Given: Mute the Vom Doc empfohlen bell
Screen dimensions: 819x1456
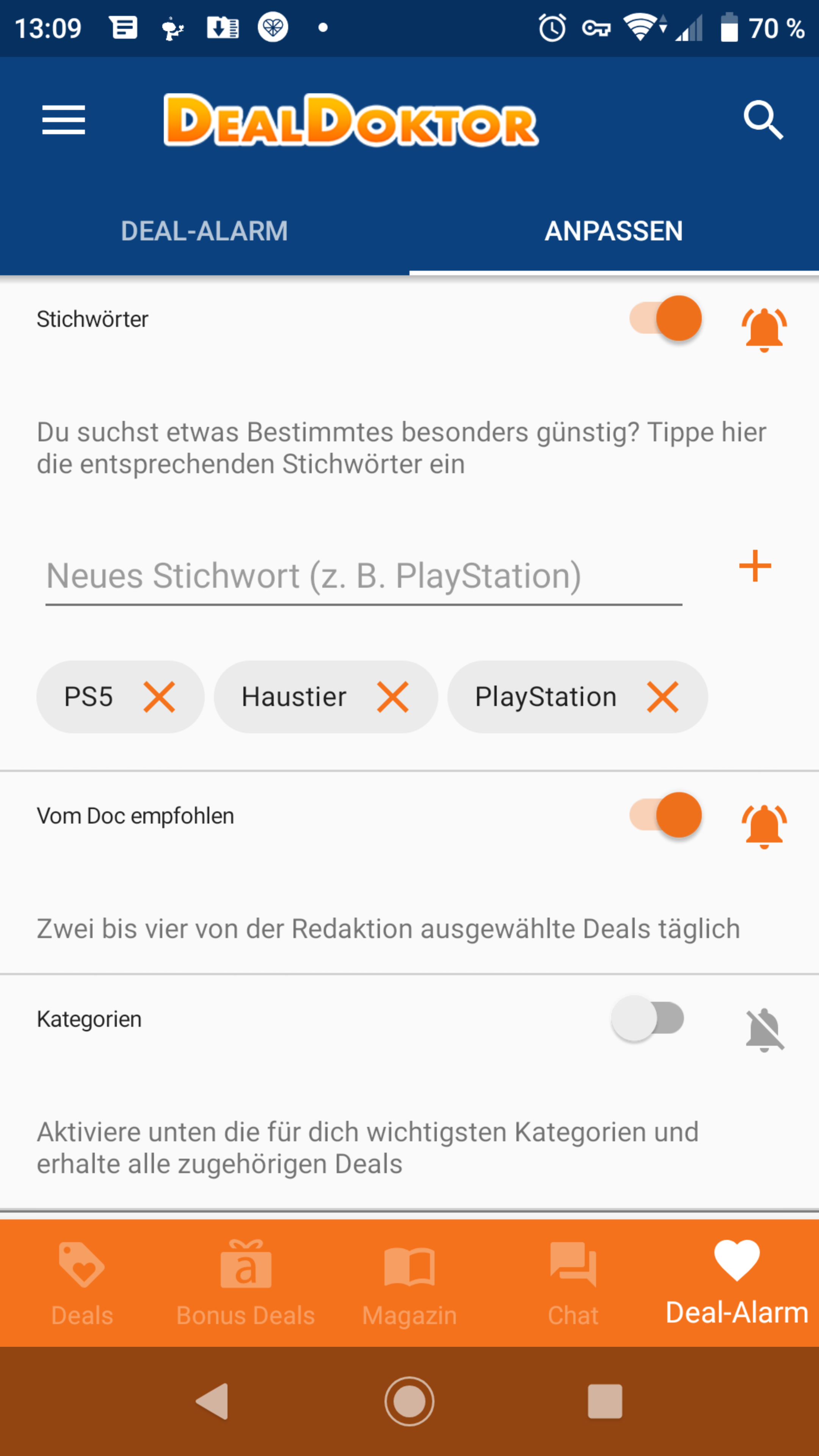Looking at the screenshot, I should tap(764, 826).
